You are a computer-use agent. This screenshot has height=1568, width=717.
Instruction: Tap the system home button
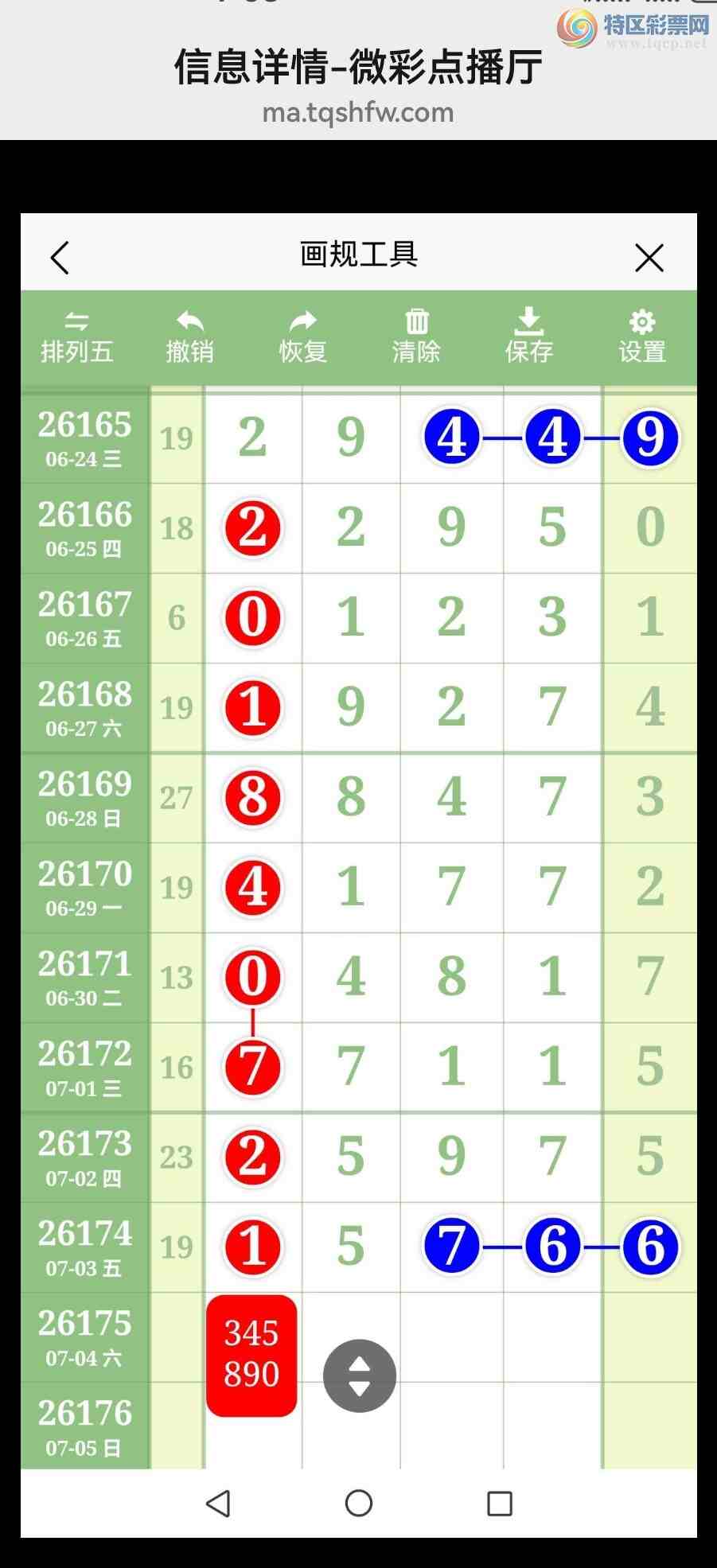point(359,1503)
